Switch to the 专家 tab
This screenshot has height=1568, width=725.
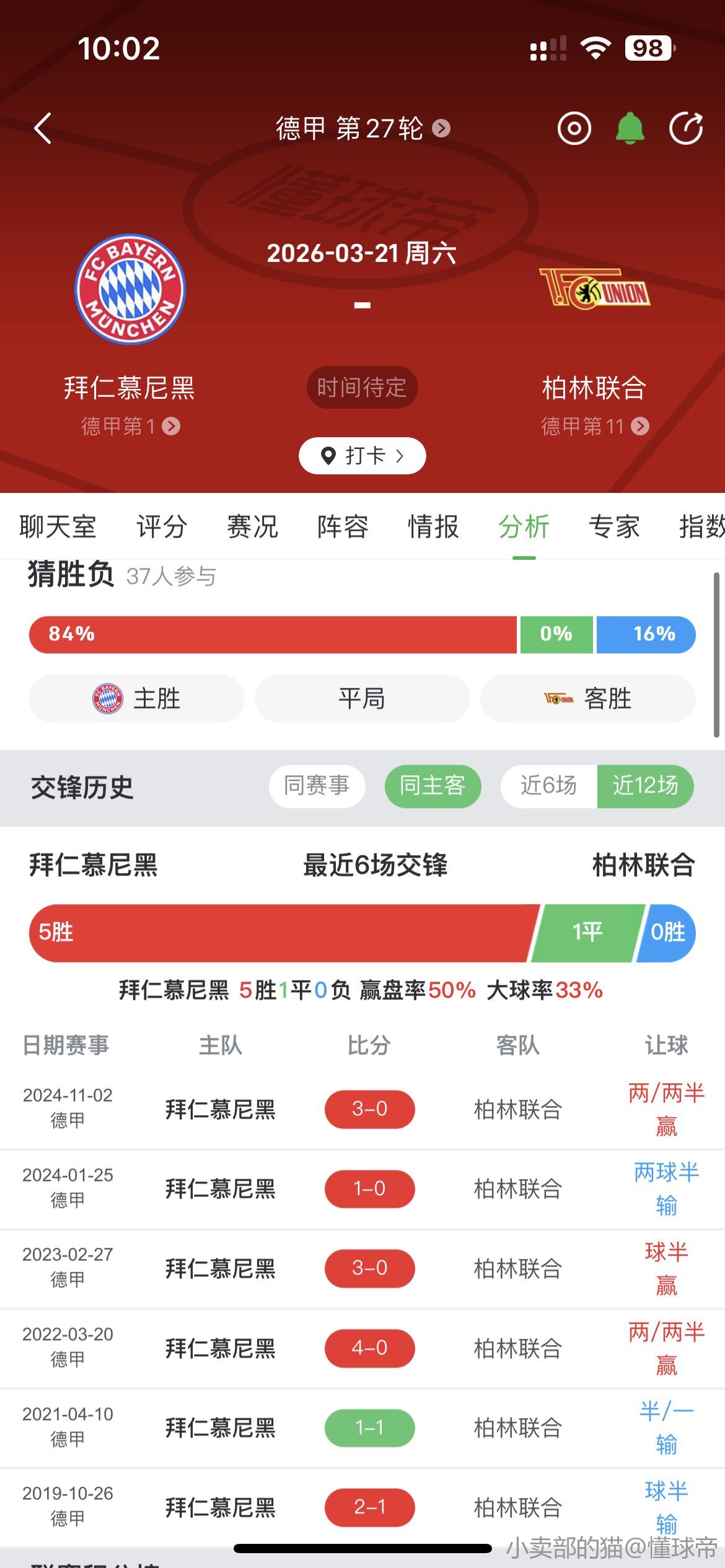pyautogui.click(x=614, y=527)
